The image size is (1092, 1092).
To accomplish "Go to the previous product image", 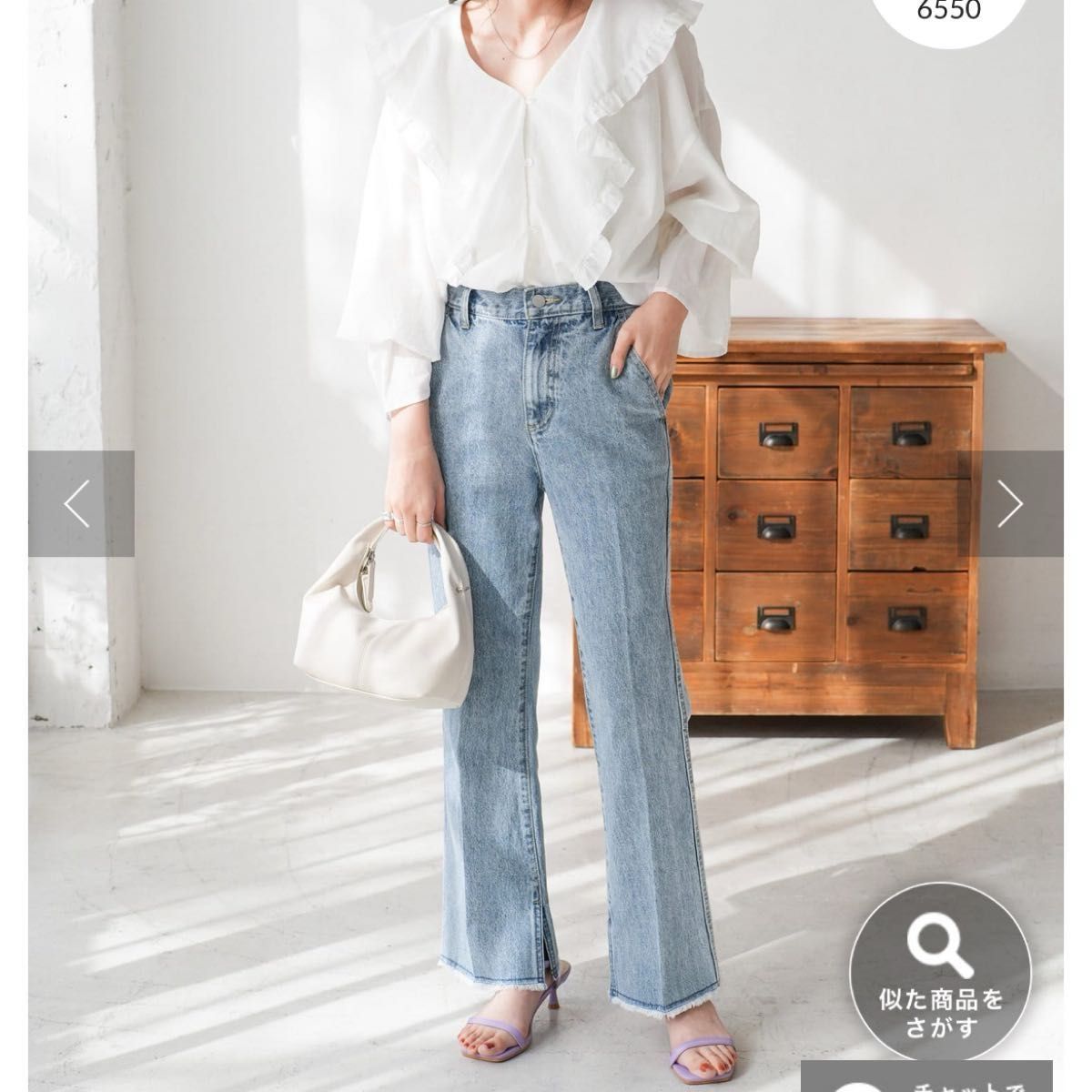I will coord(80,503).
